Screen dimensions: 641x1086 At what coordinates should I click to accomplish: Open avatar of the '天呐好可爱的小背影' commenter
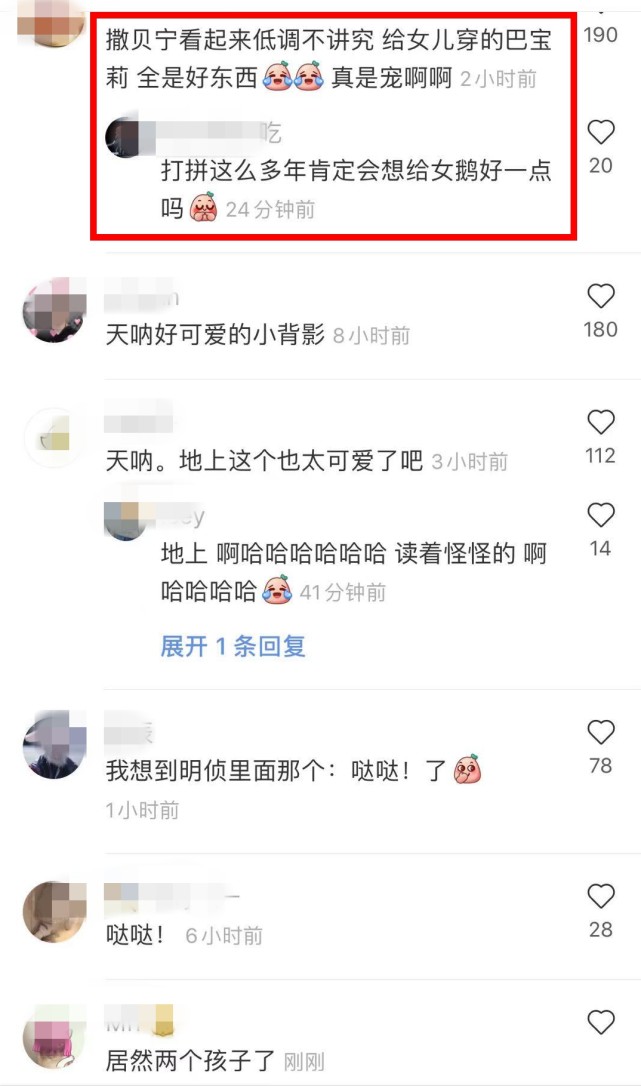(54, 311)
